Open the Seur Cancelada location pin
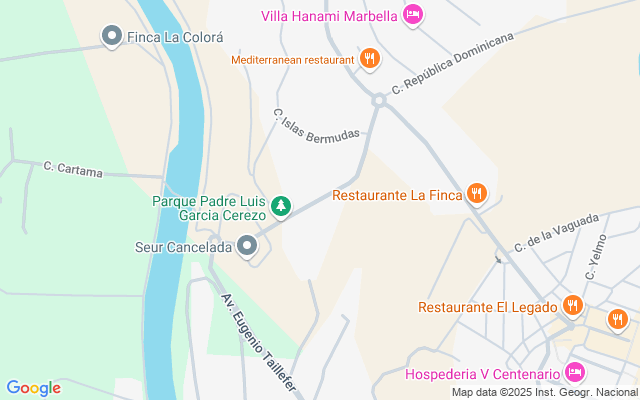Image resolution: width=640 pixels, height=400 pixels. (x=247, y=246)
